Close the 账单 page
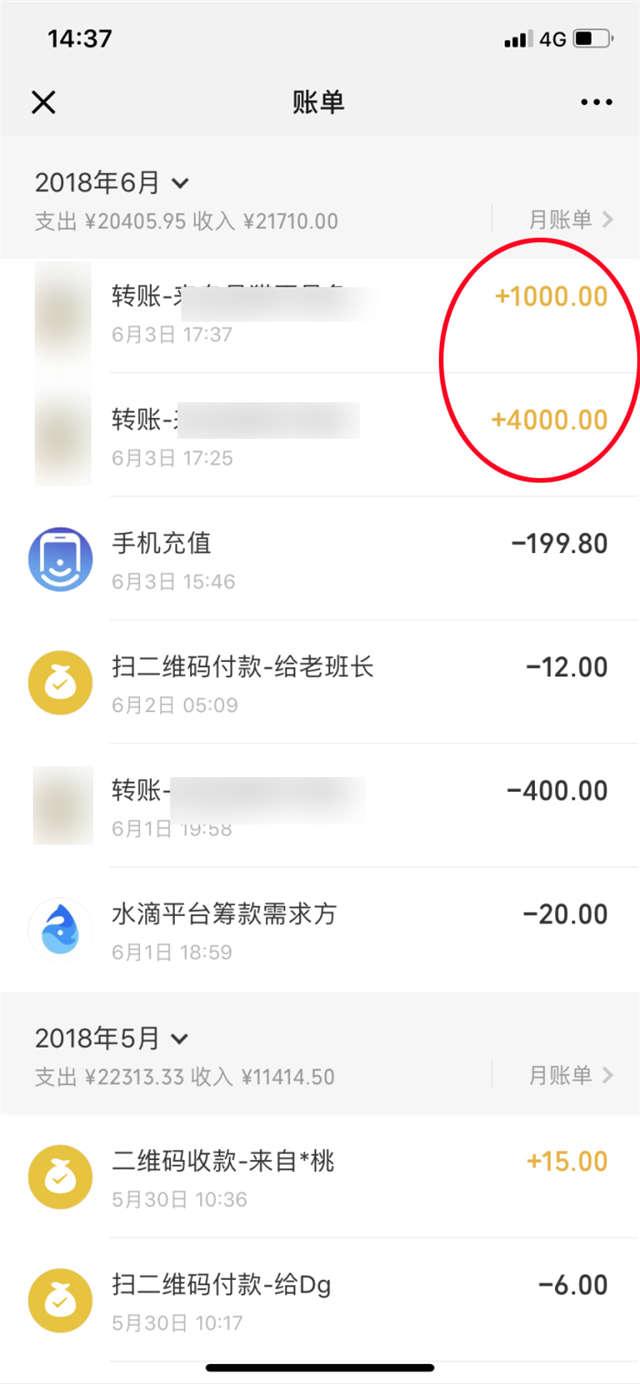Viewport: 640px width, 1384px height. [x=44, y=102]
